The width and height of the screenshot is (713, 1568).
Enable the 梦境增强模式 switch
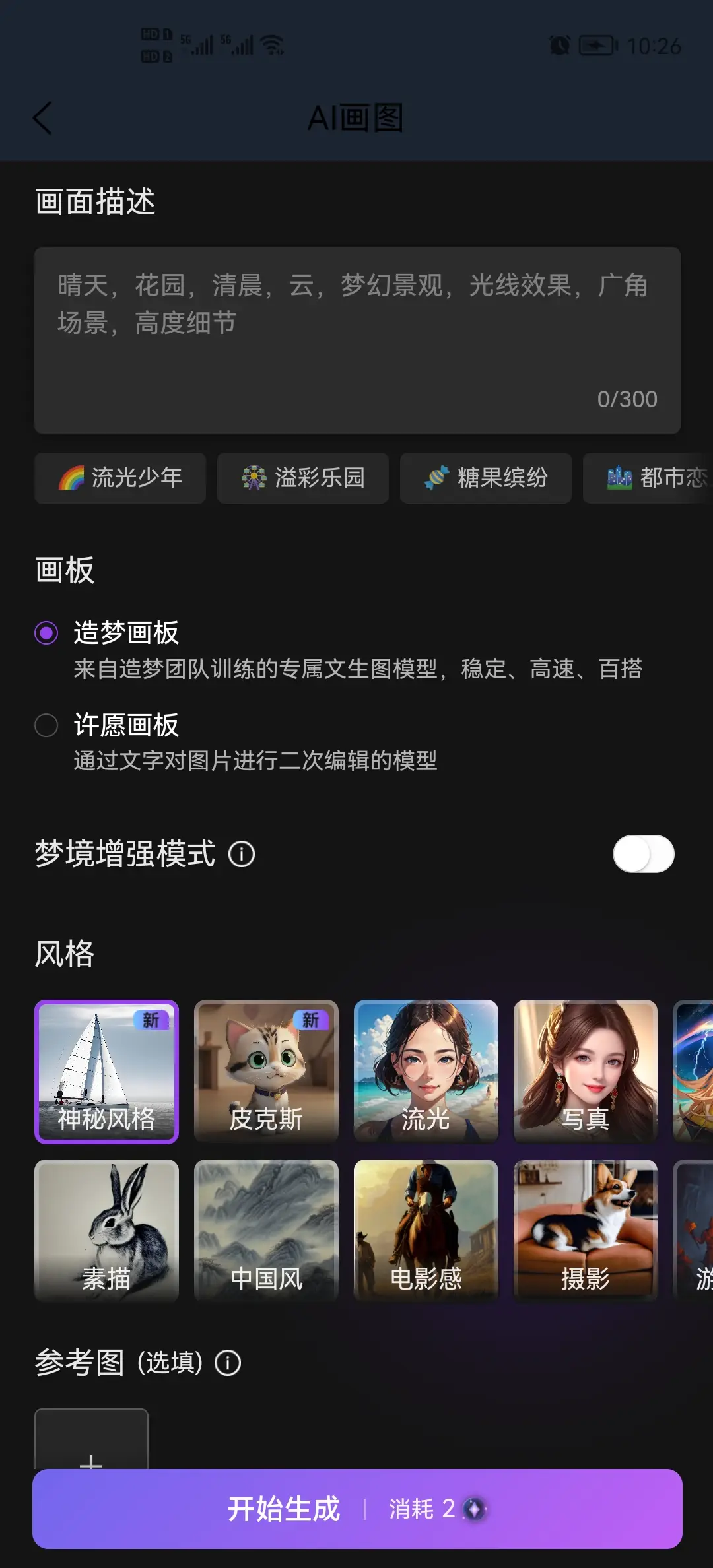[x=643, y=854]
